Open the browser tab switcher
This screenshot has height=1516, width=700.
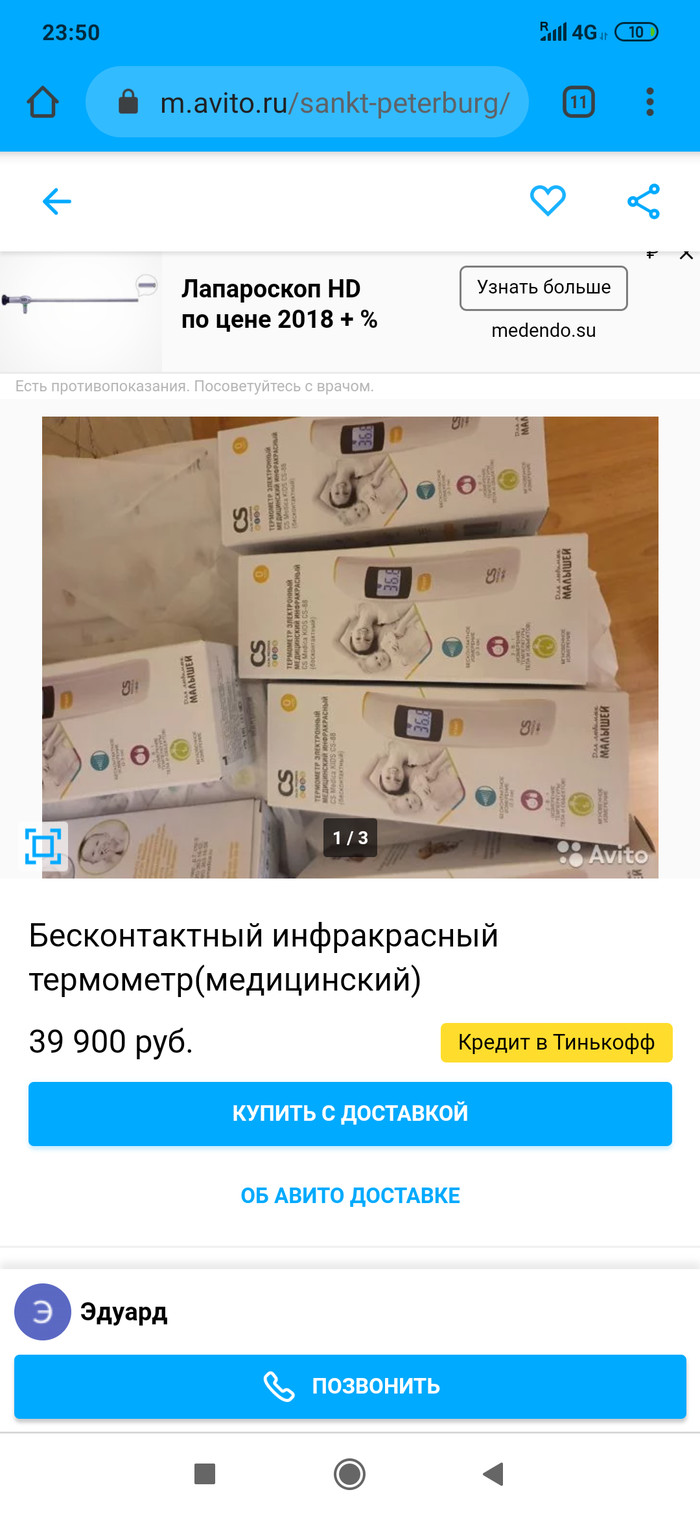[578, 102]
